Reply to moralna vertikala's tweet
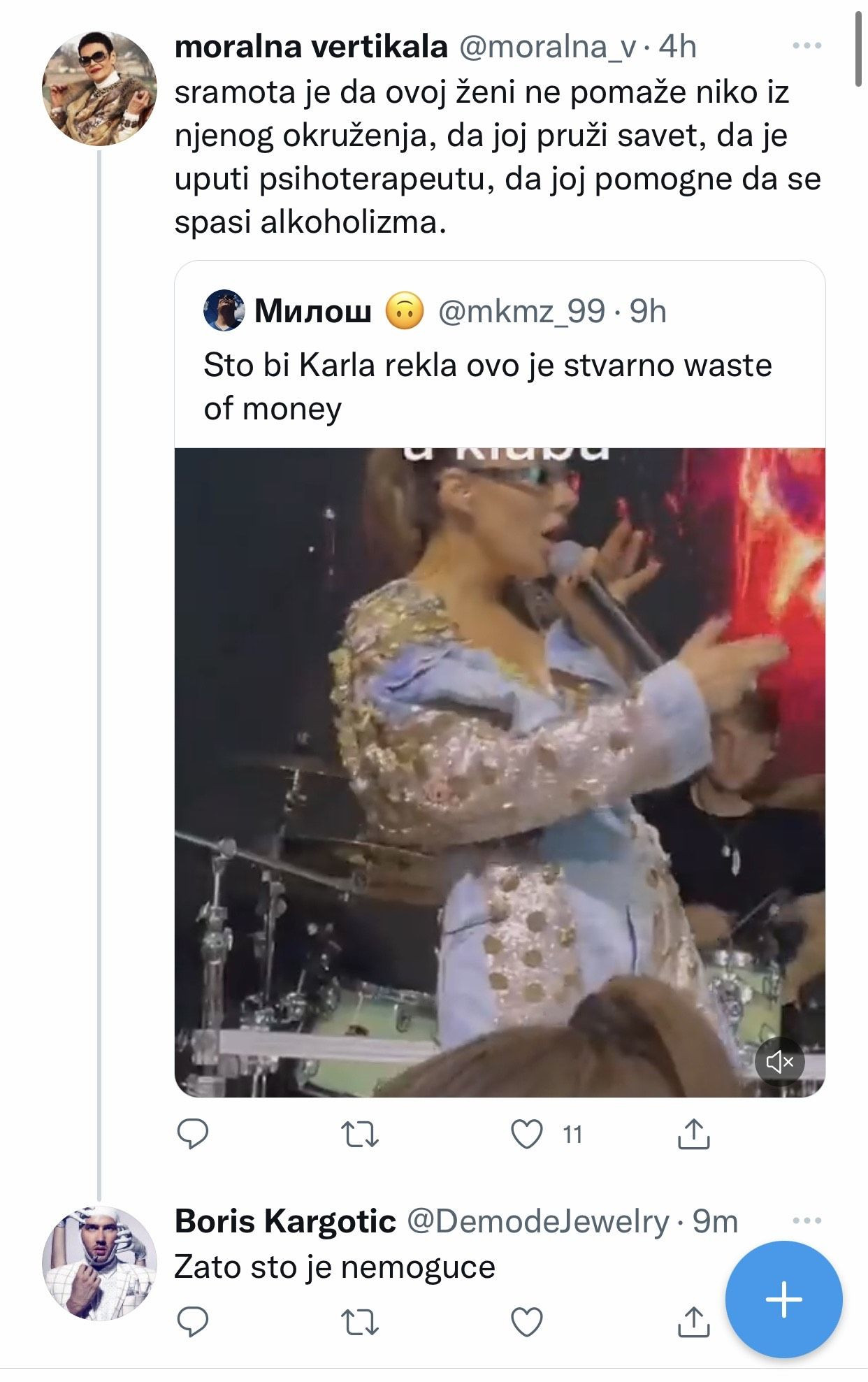 [x=192, y=1135]
